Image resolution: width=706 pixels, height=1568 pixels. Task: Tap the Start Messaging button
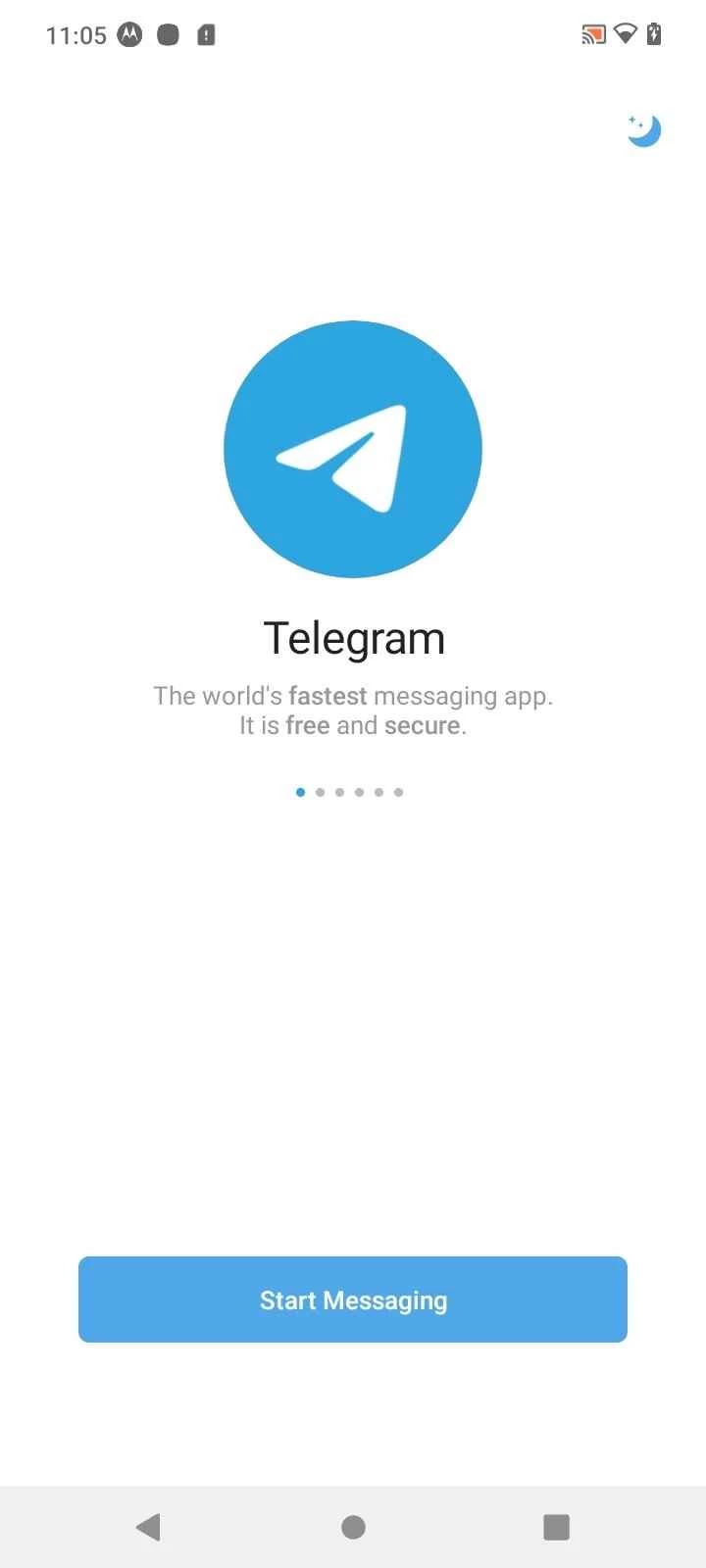[353, 1299]
